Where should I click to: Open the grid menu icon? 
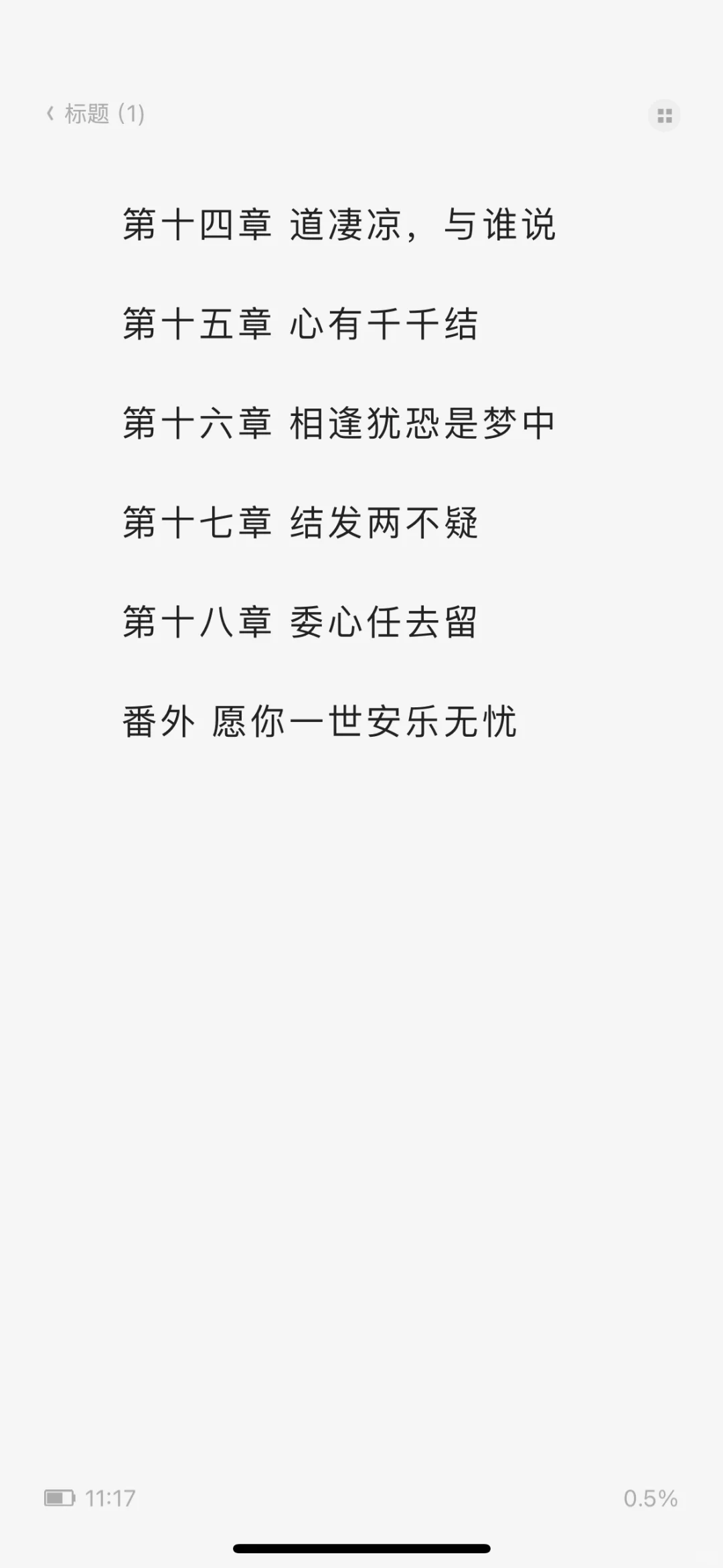tap(664, 116)
